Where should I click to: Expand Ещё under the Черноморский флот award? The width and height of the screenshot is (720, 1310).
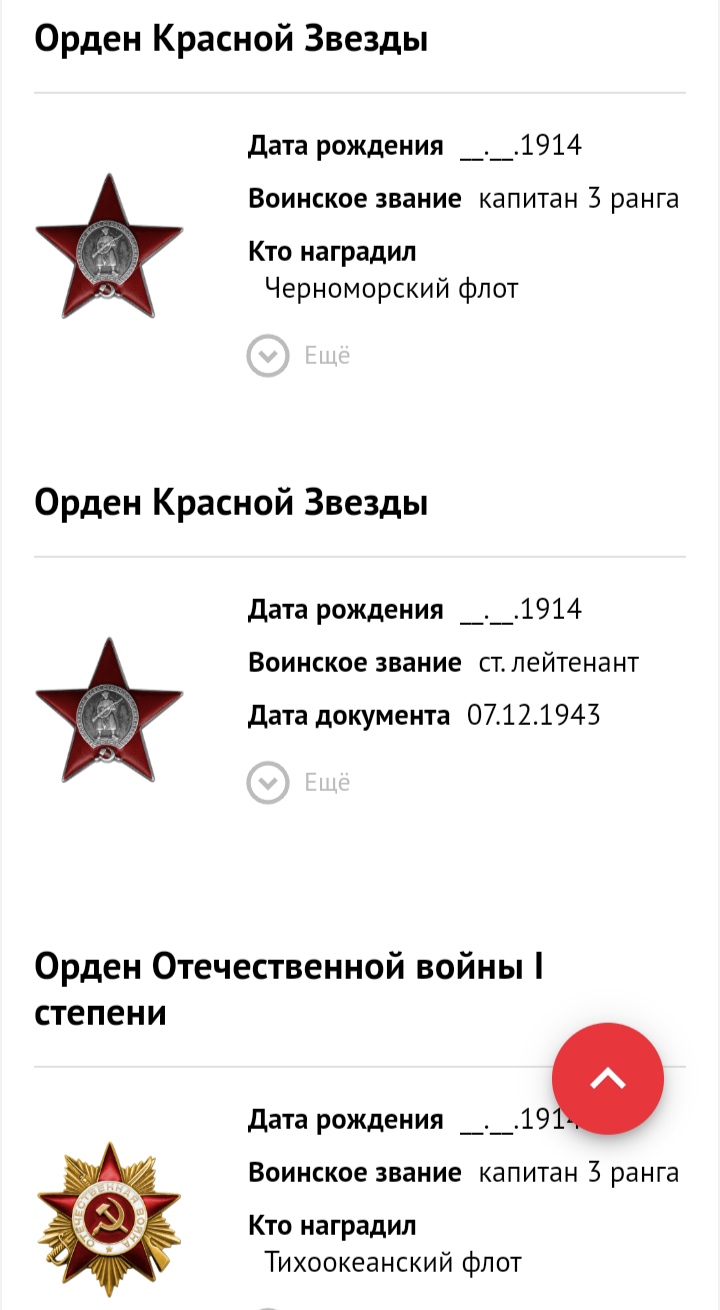coord(298,356)
